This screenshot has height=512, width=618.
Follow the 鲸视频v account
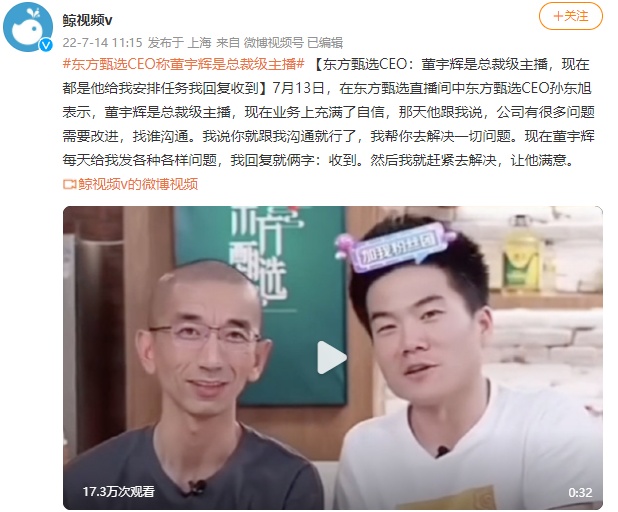pos(571,16)
